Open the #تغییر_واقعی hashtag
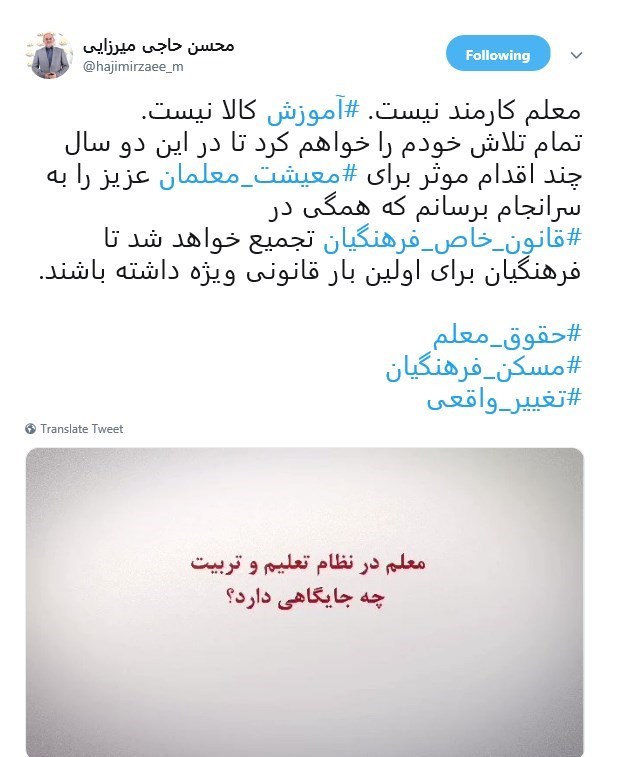This screenshot has height=757, width=618. pos(504,398)
